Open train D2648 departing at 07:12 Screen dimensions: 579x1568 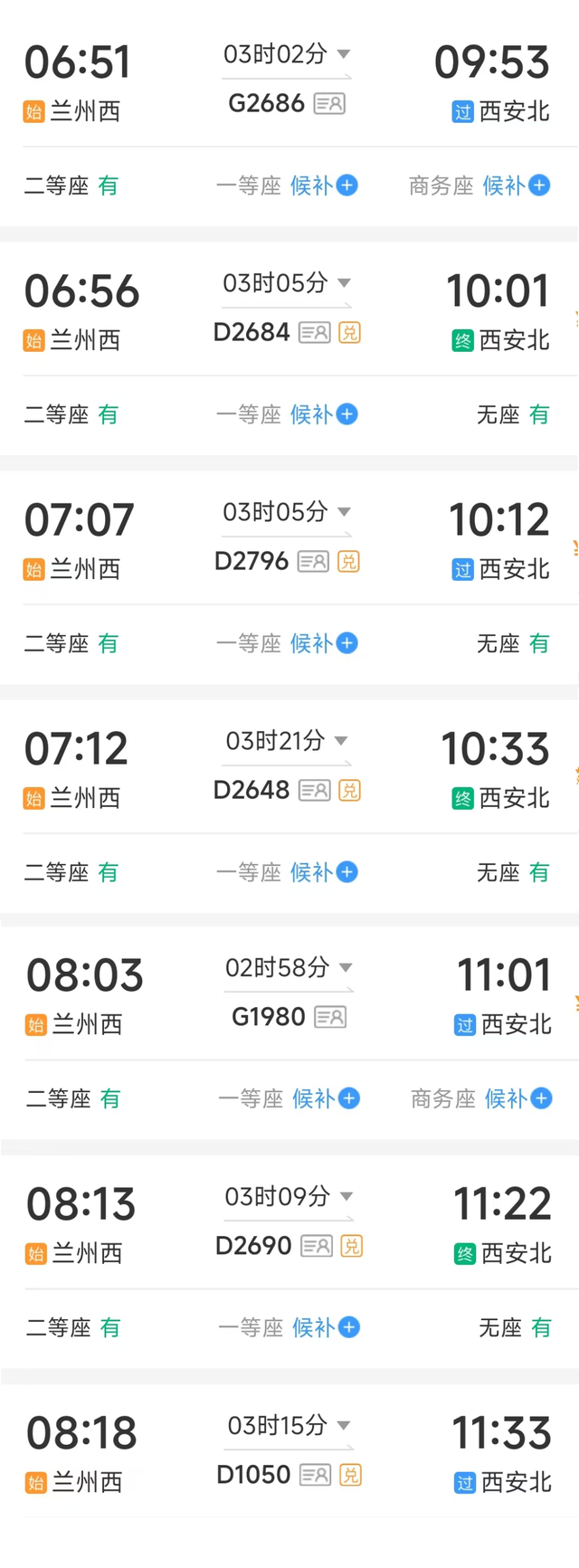[x=252, y=790]
